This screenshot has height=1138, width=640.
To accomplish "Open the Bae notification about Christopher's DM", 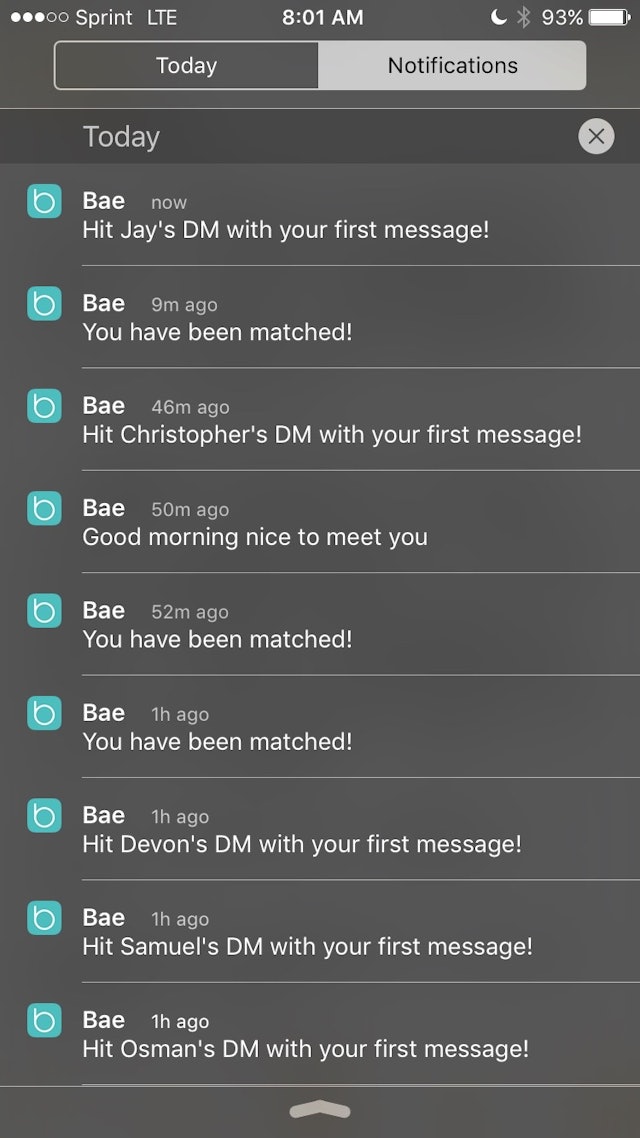I will click(x=320, y=419).
